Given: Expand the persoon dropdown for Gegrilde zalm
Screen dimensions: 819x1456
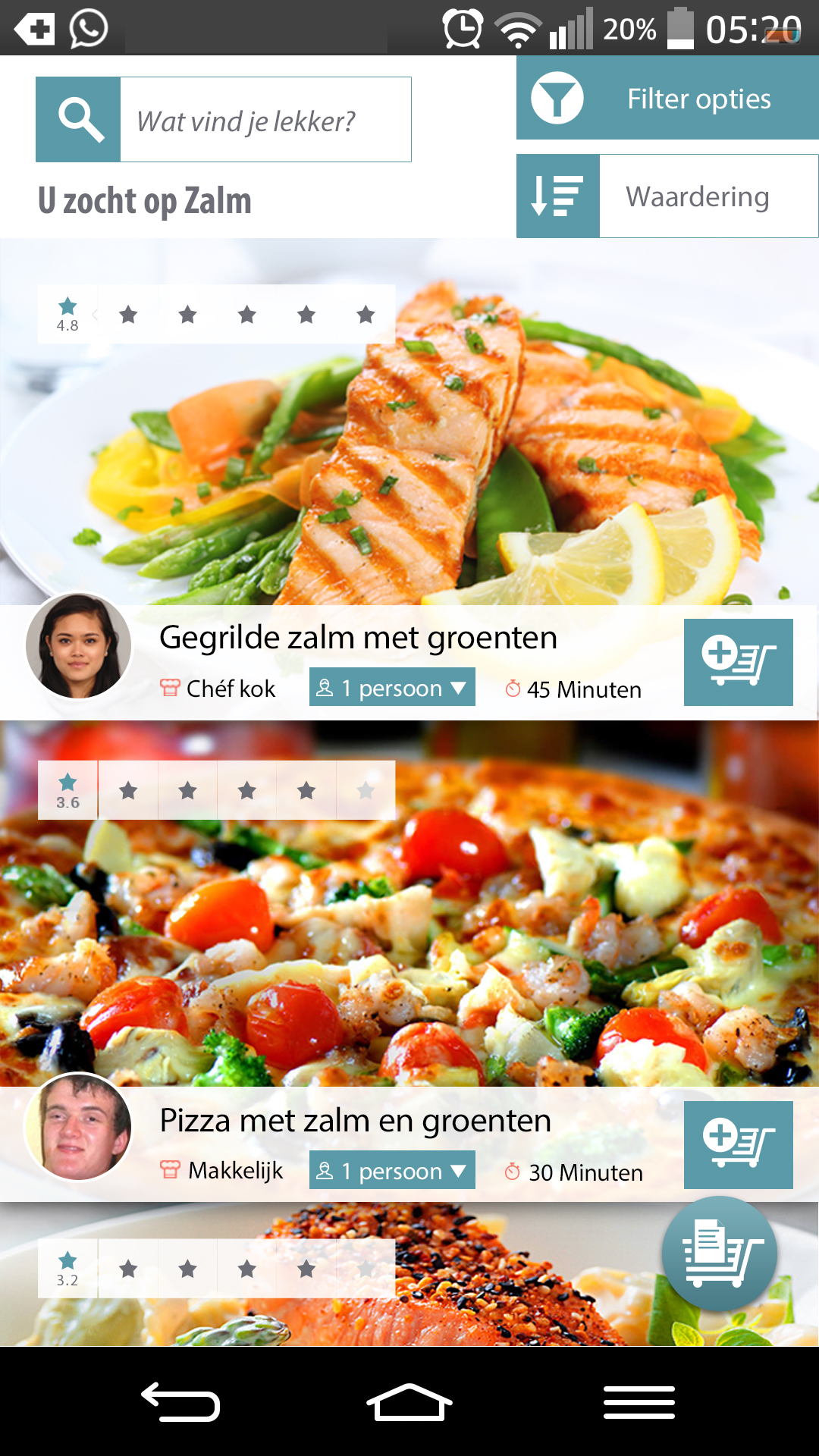Looking at the screenshot, I should 392,687.
